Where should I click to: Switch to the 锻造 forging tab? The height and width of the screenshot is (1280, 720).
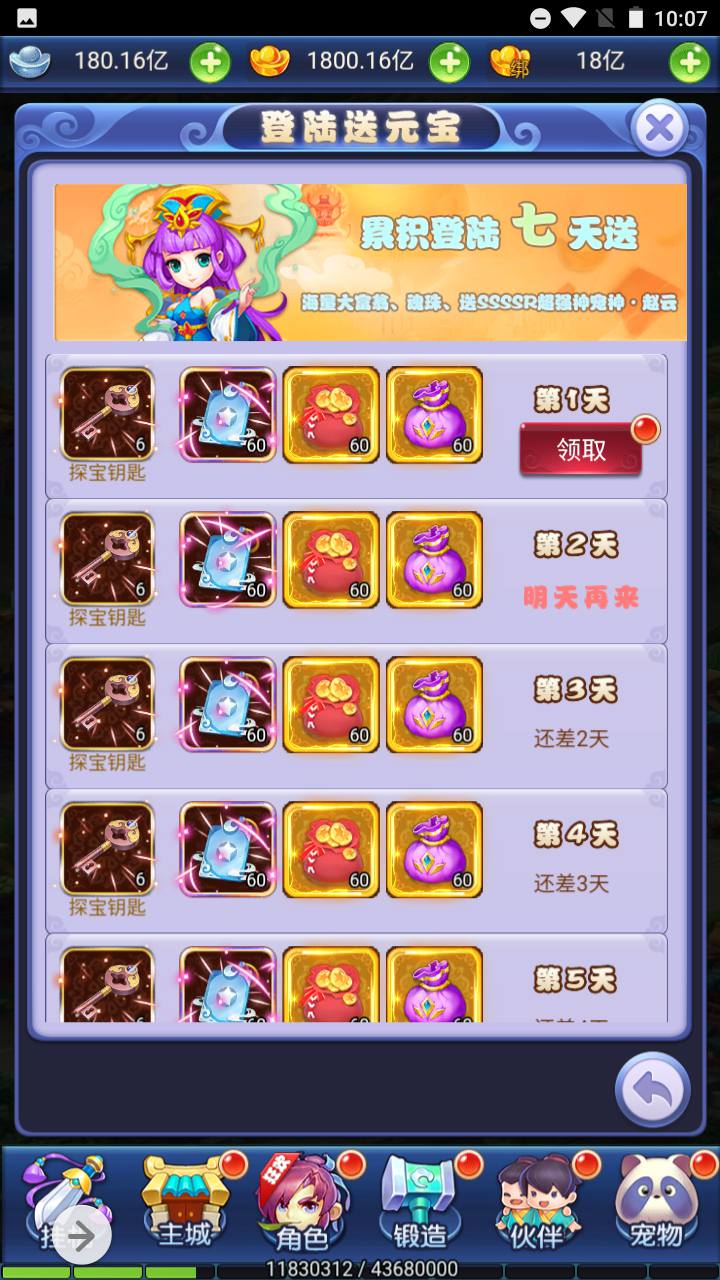coord(420,1210)
